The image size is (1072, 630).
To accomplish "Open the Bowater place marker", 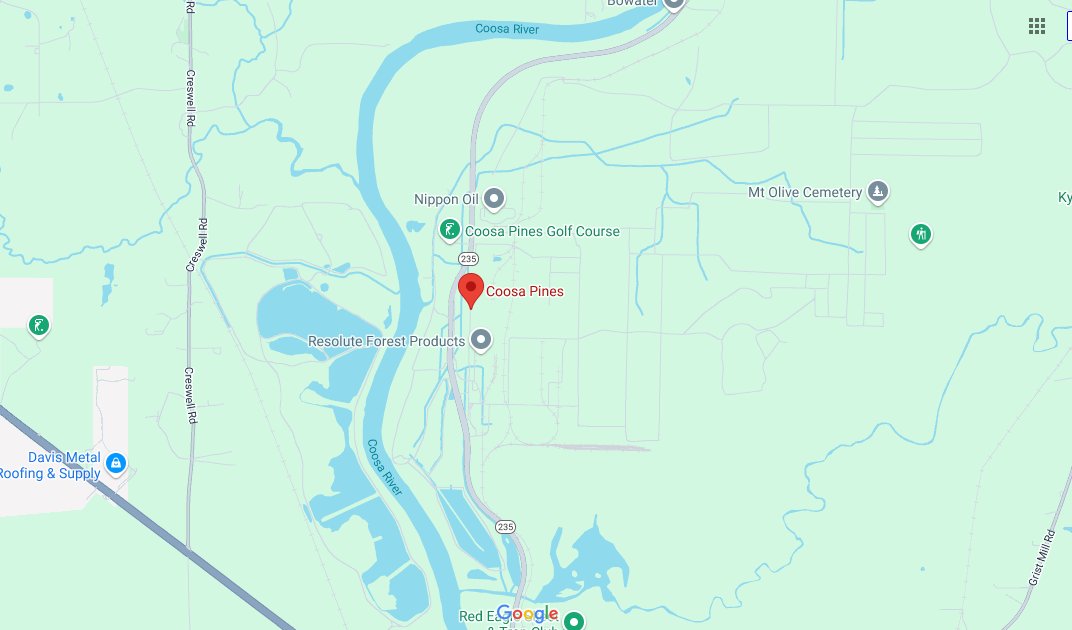I will point(673,3).
